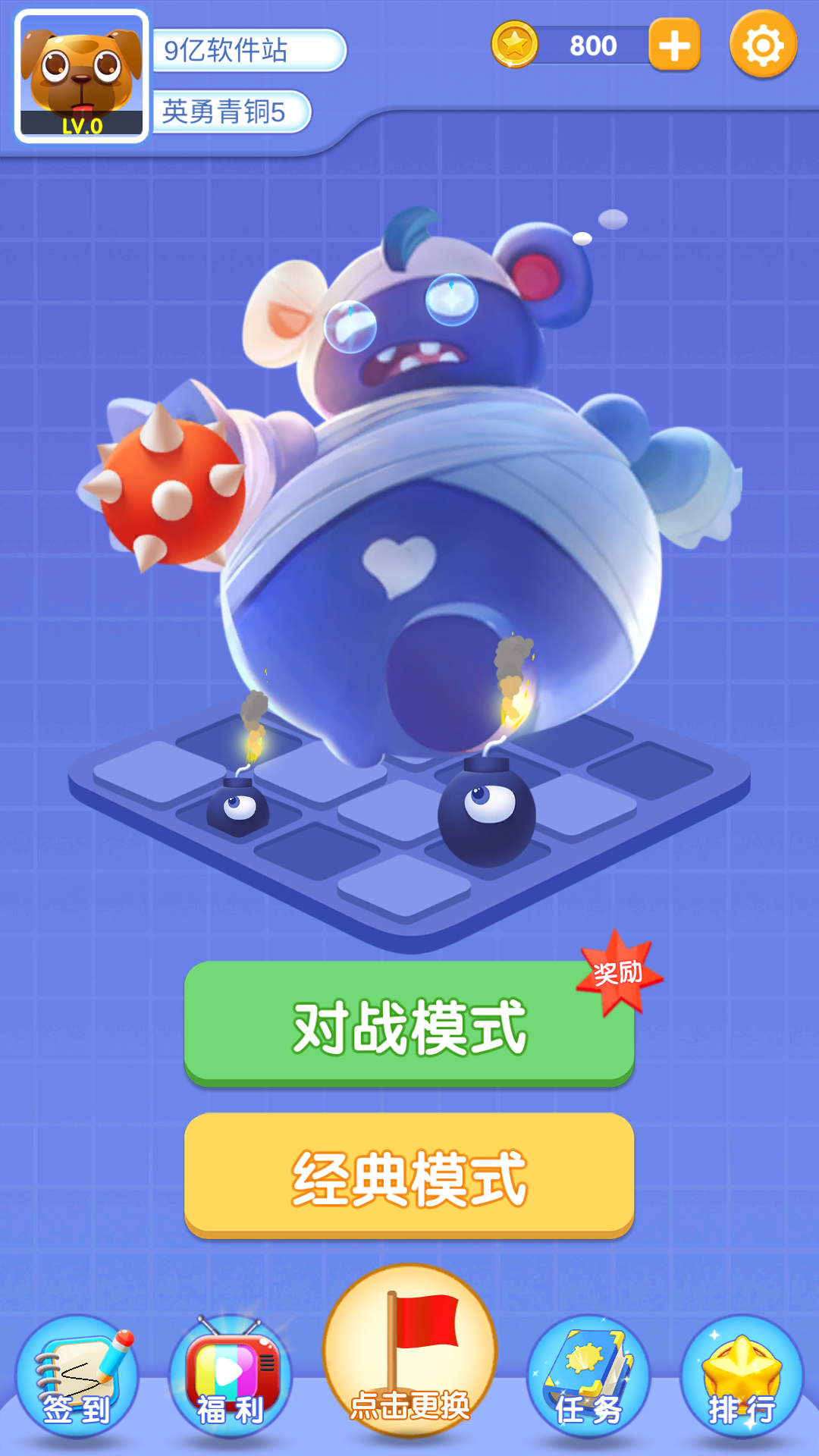Open the dog avatar profile
This screenshot has height=1456, width=819.
tap(82, 77)
